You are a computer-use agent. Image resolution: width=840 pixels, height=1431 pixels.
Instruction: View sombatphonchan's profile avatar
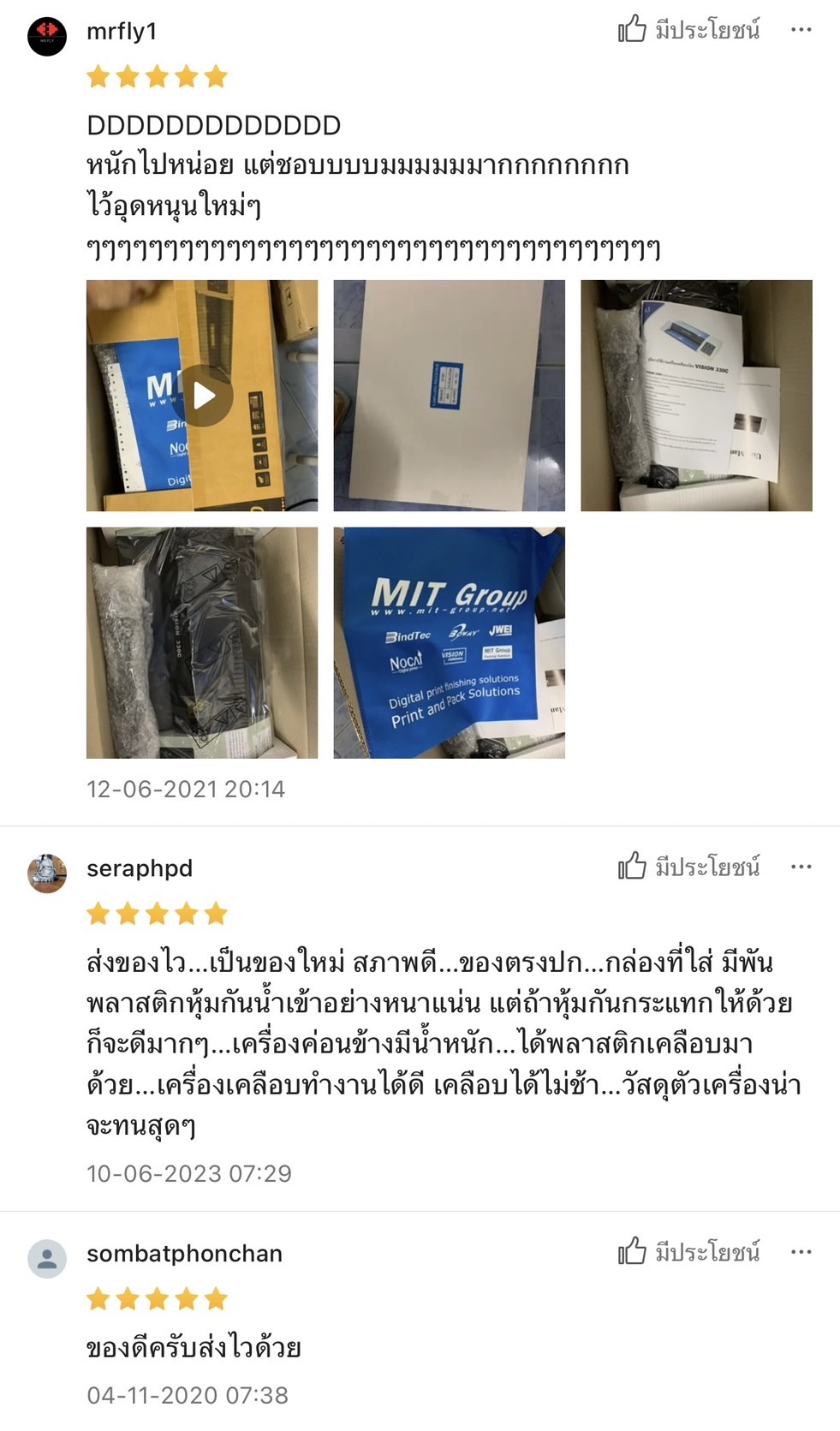pyautogui.click(x=47, y=1259)
